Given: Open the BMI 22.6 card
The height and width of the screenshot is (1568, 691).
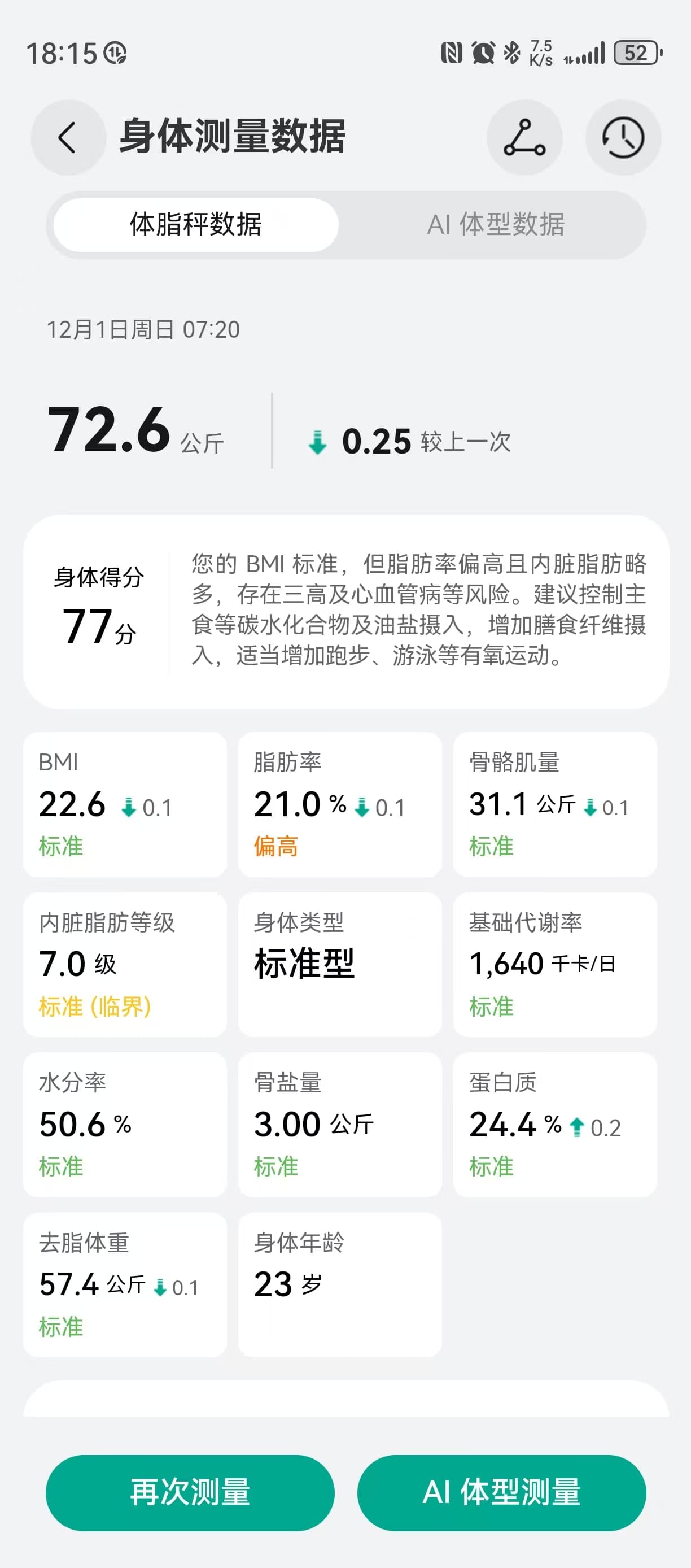Looking at the screenshot, I should pos(125,804).
